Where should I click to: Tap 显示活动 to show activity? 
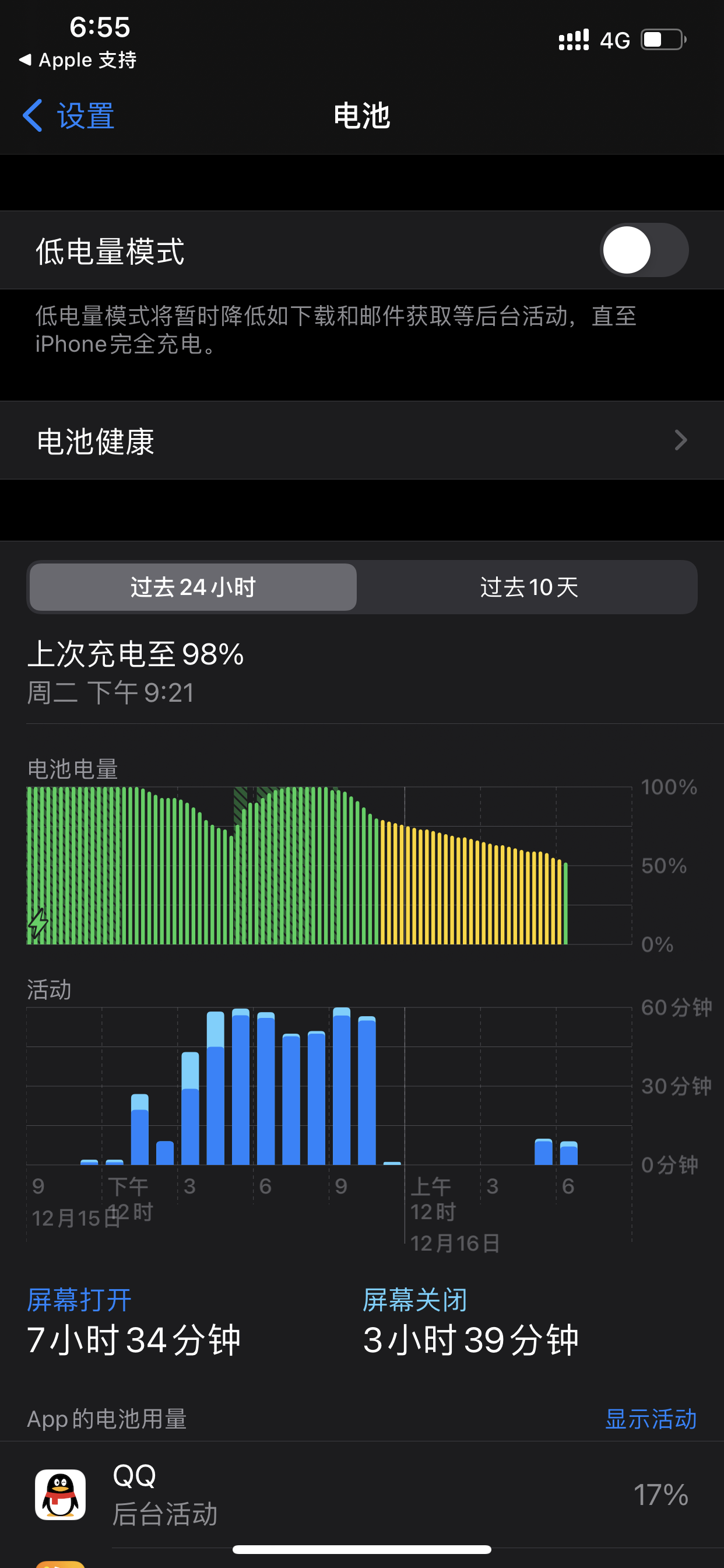[x=650, y=1419]
